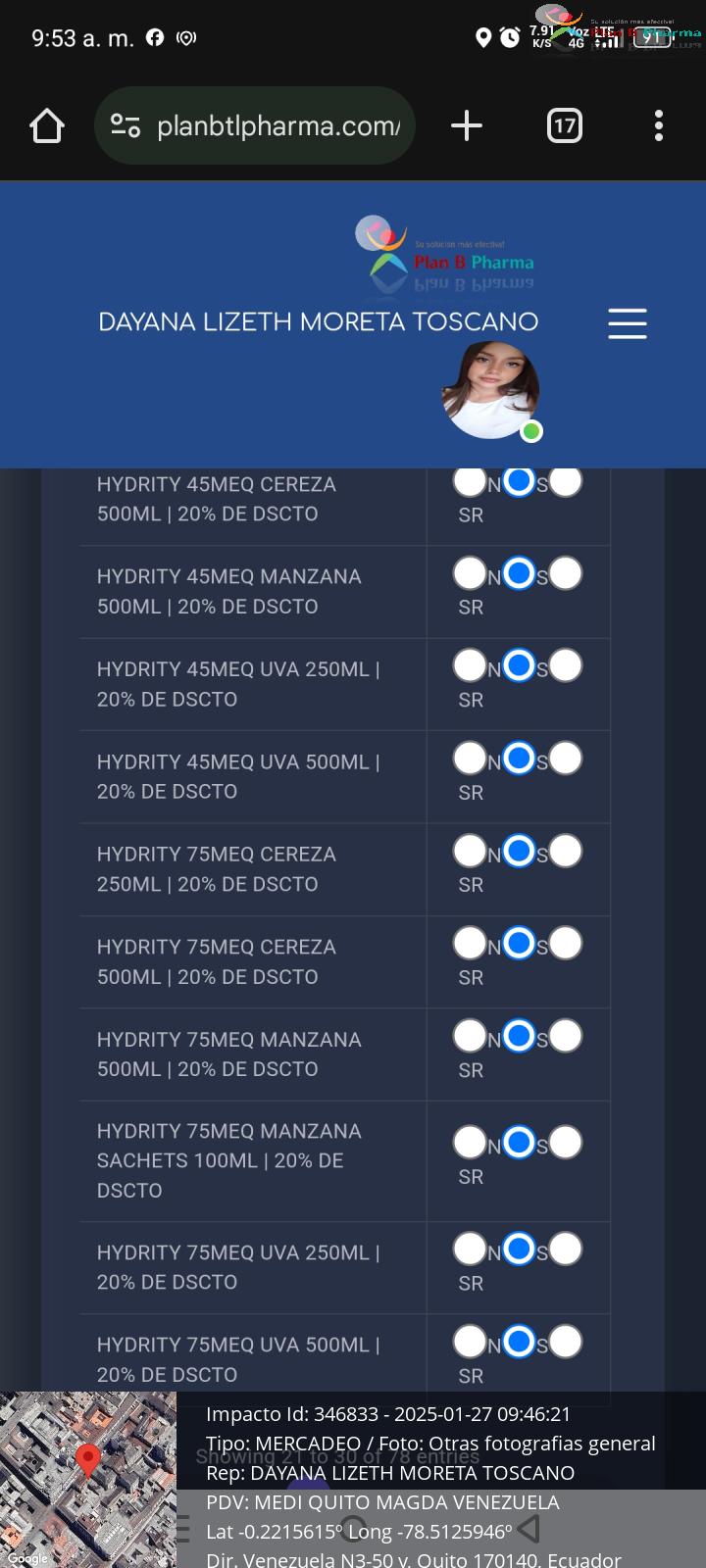Select SR for Hydrity 75MEQ Uva 500ML

[565, 1341]
